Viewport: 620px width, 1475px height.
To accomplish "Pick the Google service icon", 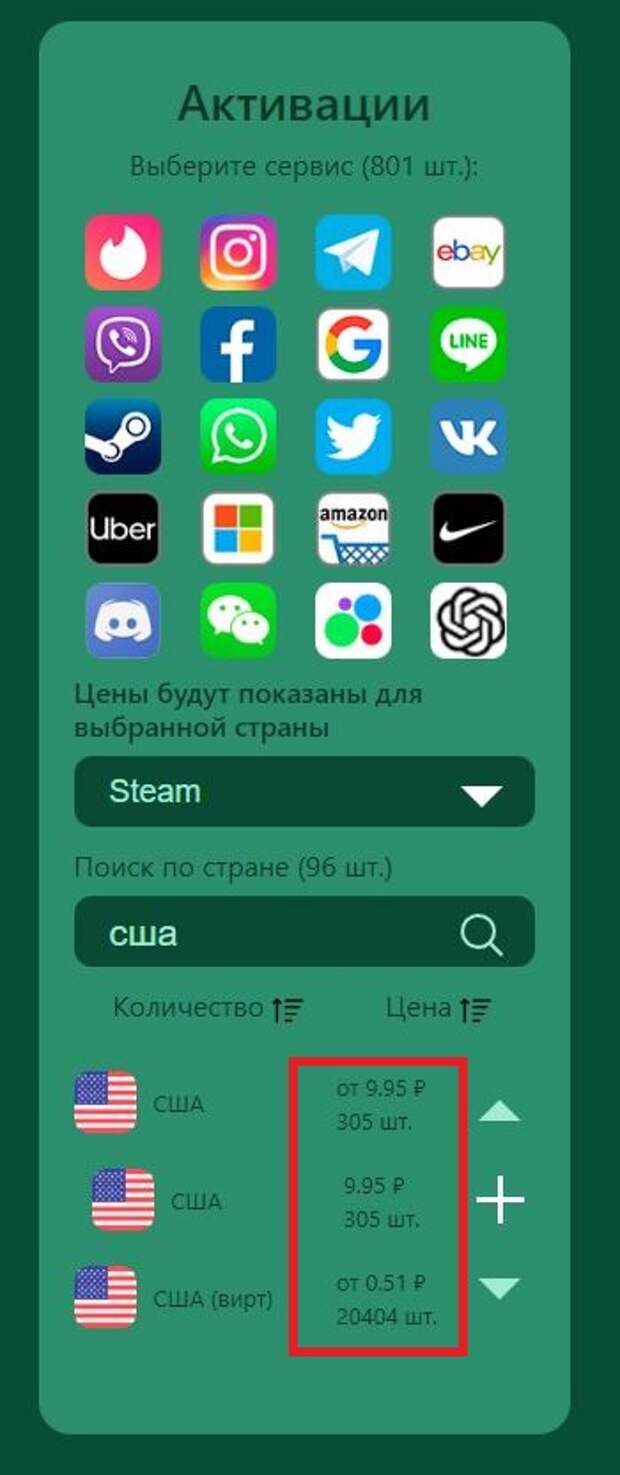I will pyautogui.click(x=353, y=344).
